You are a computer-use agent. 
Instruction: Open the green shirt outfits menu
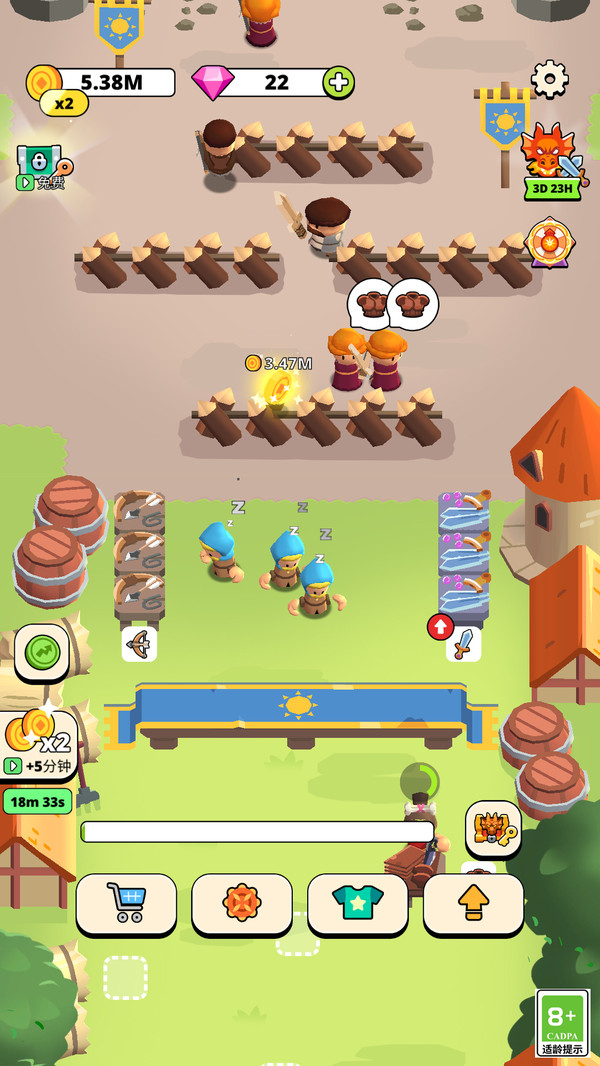pyautogui.click(x=358, y=903)
